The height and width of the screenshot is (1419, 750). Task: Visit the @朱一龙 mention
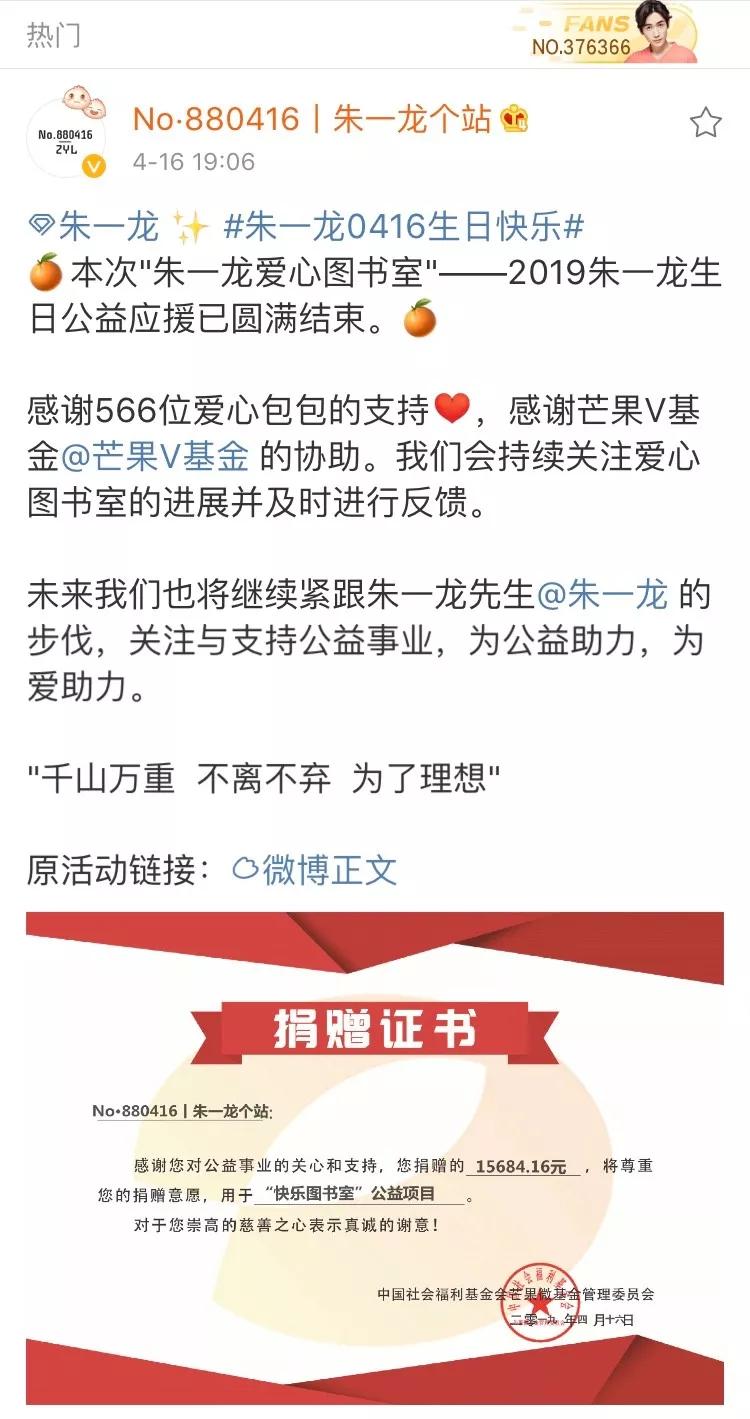pyautogui.click(x=603, y=595)
